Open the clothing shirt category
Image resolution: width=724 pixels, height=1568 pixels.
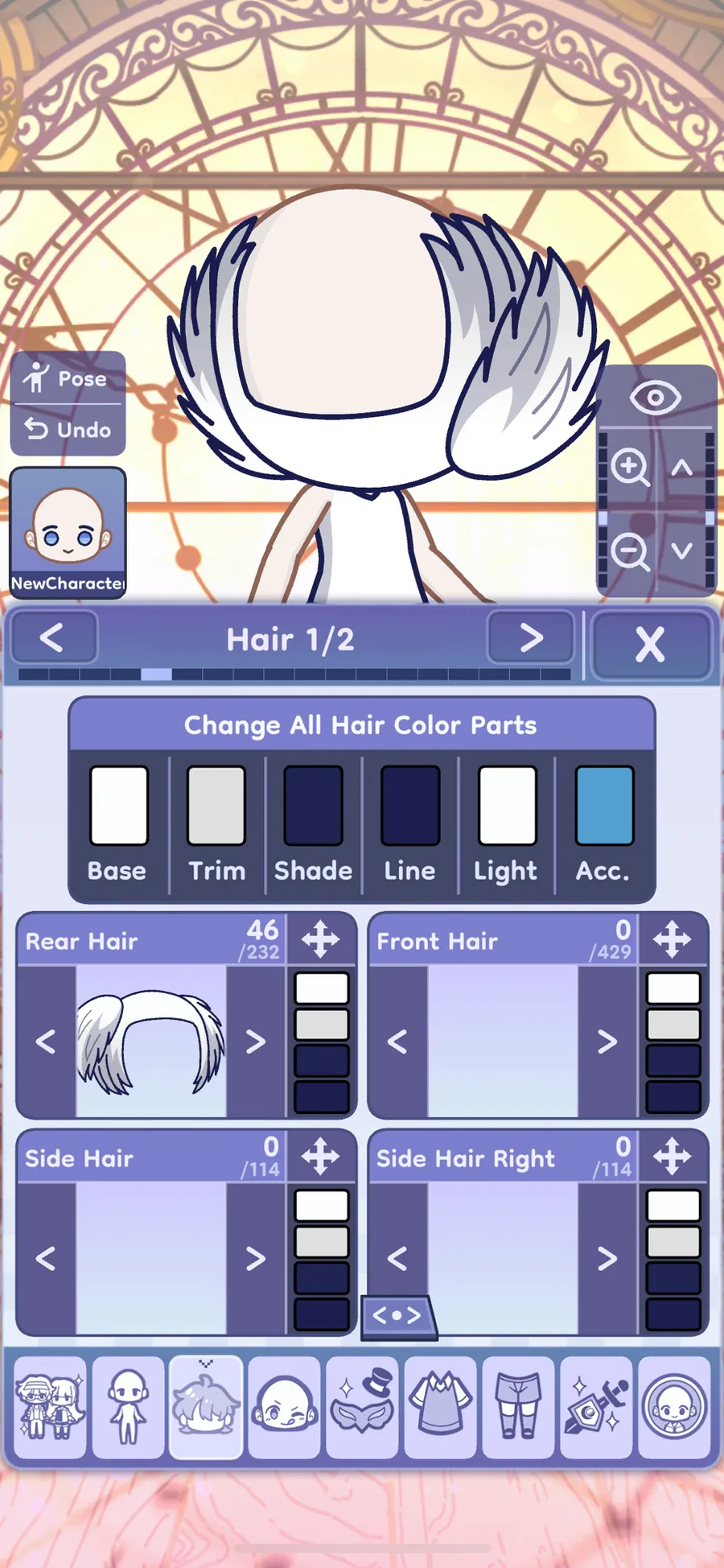(x=440, y=1408)
